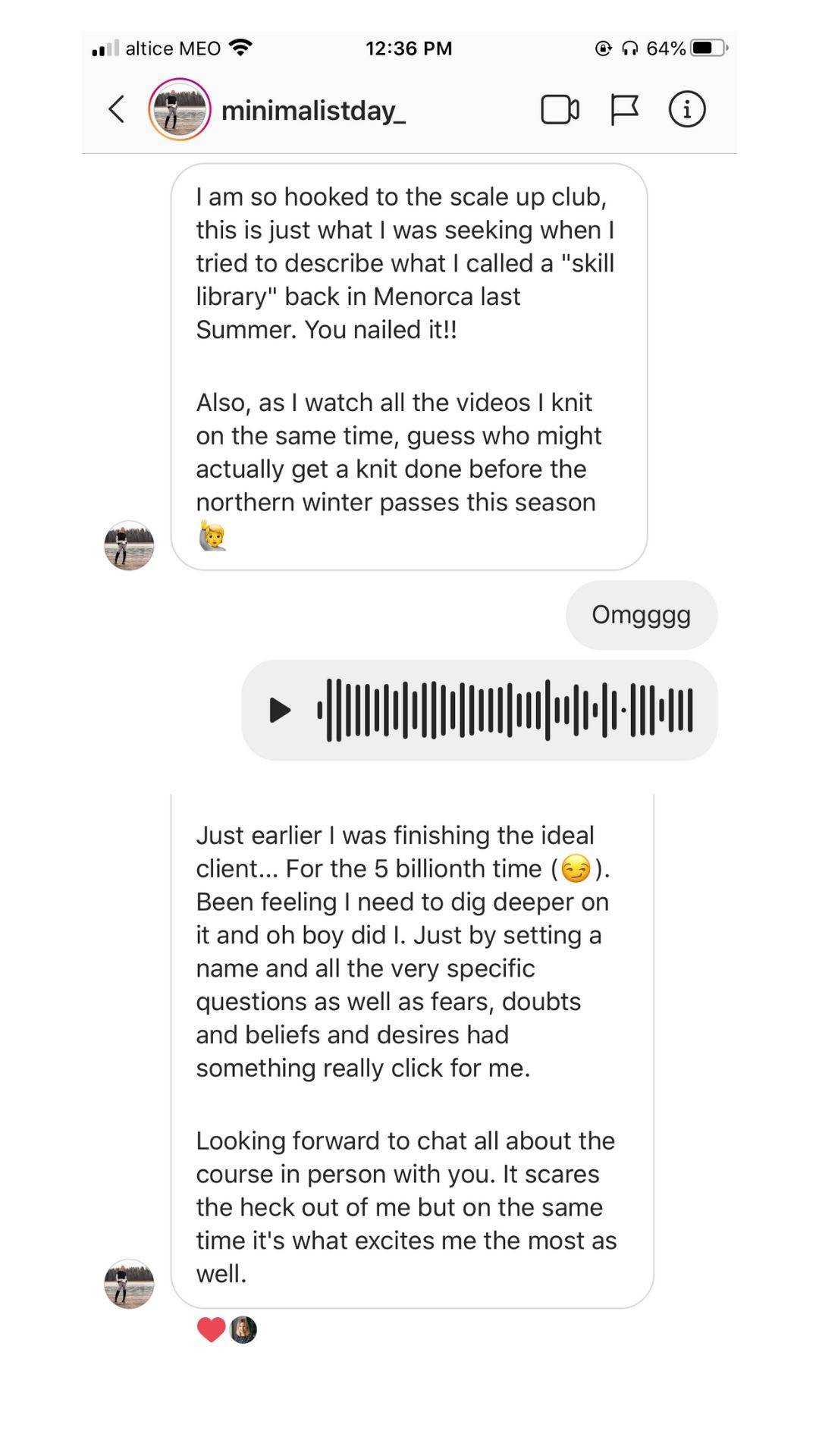Play the voice message
Image resolution: width=819 pixels, height=1456 pixels.
(x=280, y=710)
